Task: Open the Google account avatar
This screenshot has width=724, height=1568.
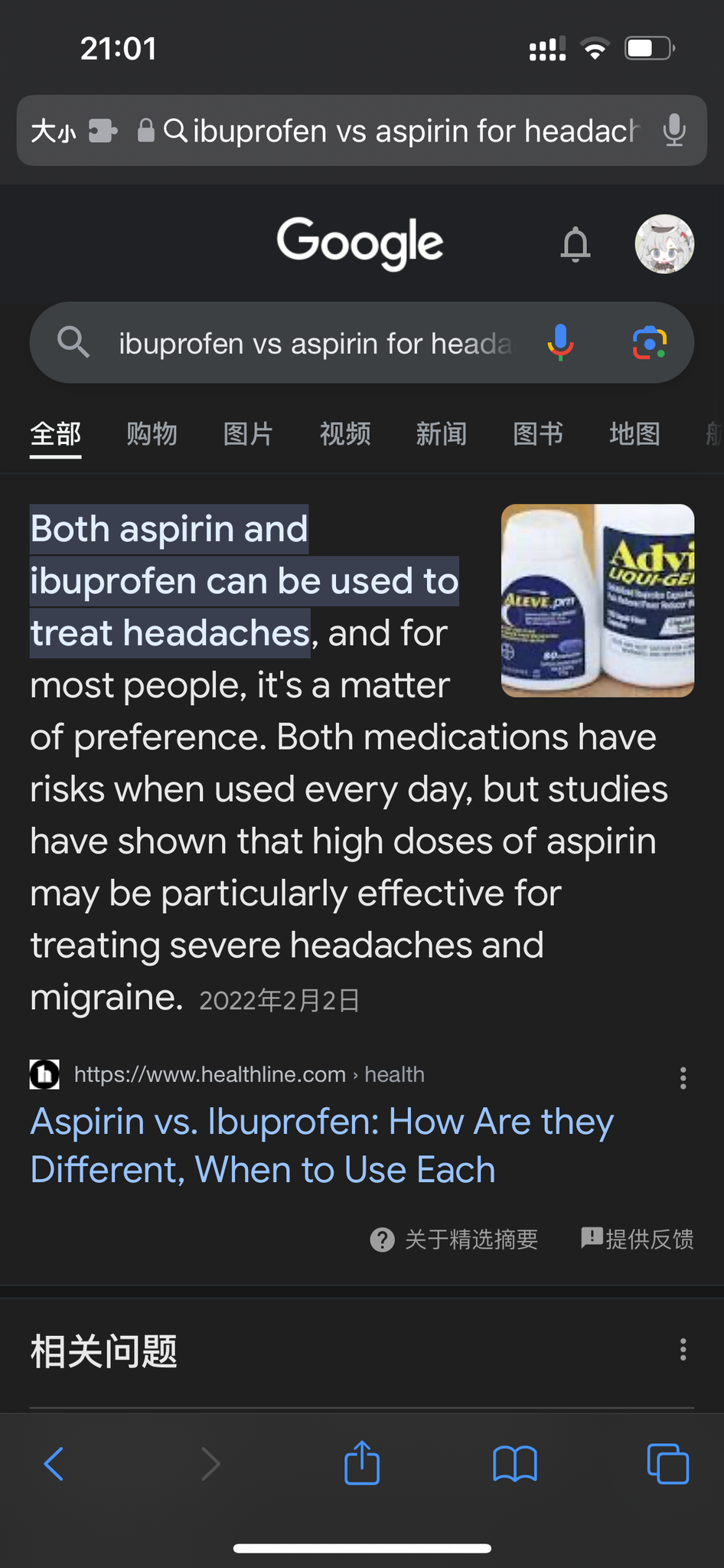Action: (664, 244)
